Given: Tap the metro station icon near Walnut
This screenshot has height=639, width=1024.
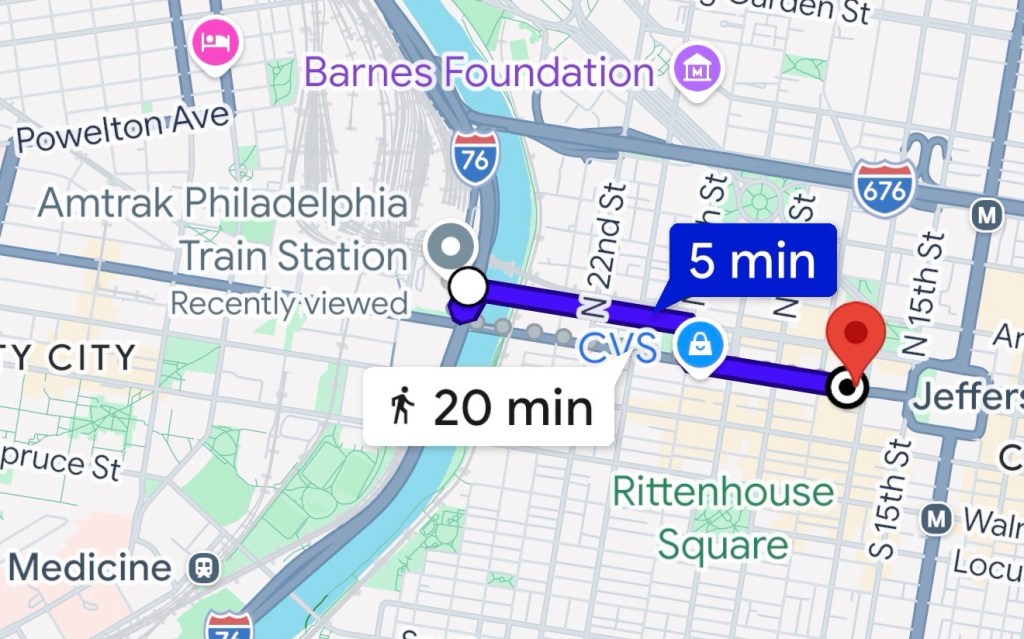Looking at the screenshot, I should click(x=937, y=519).
